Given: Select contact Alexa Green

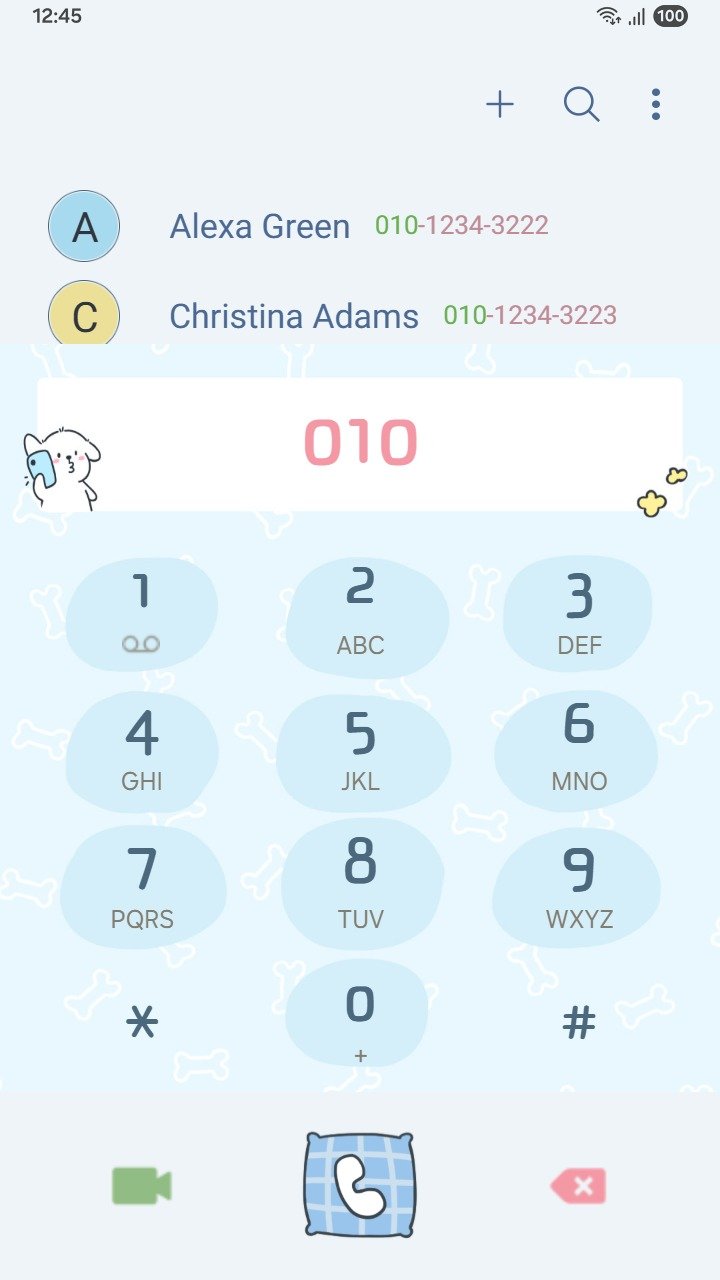Looking at the screenshot, I should (260, 226).
